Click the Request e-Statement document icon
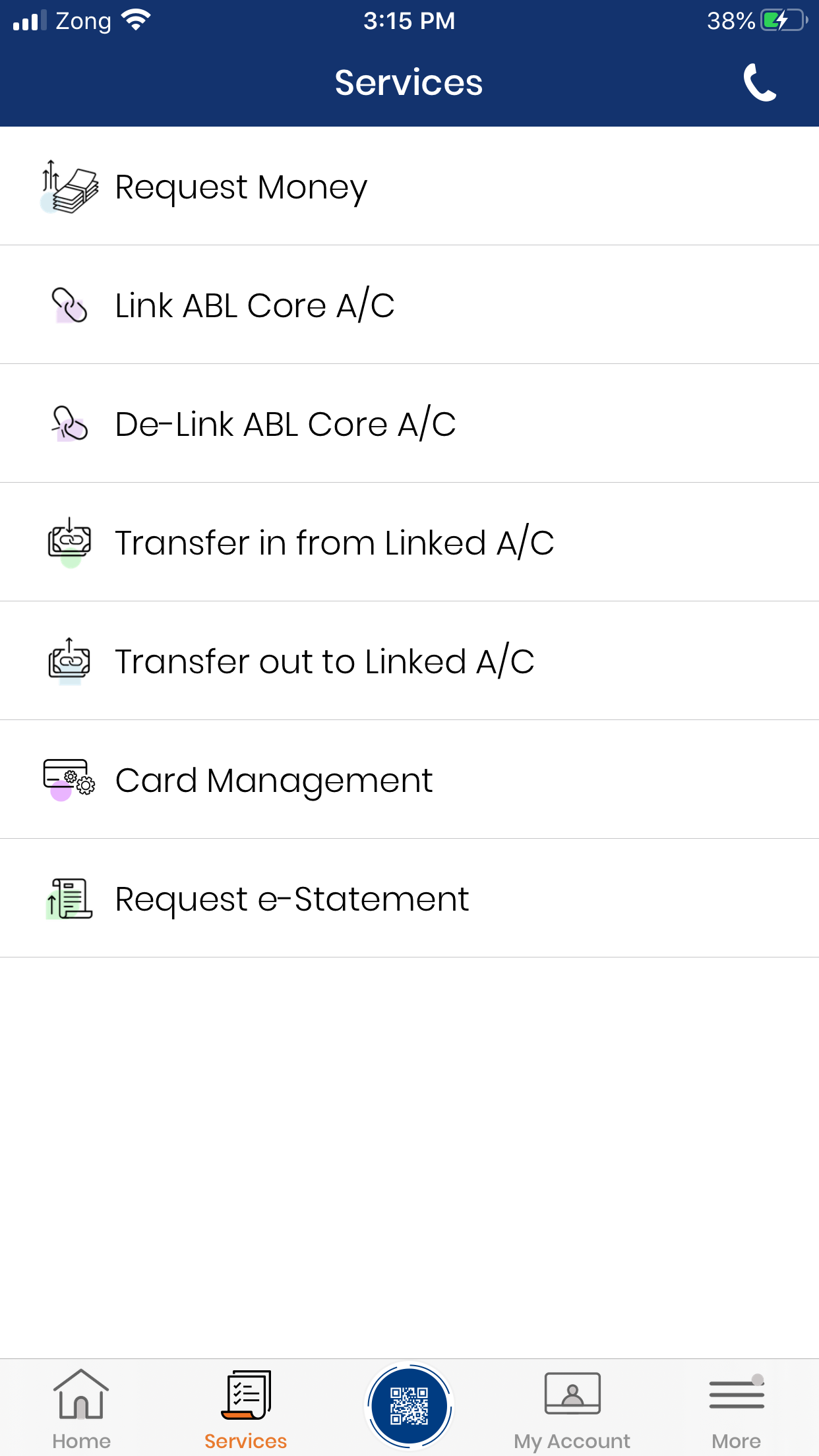The height and width of the screenshot is (1456, 819). [68, 898]
